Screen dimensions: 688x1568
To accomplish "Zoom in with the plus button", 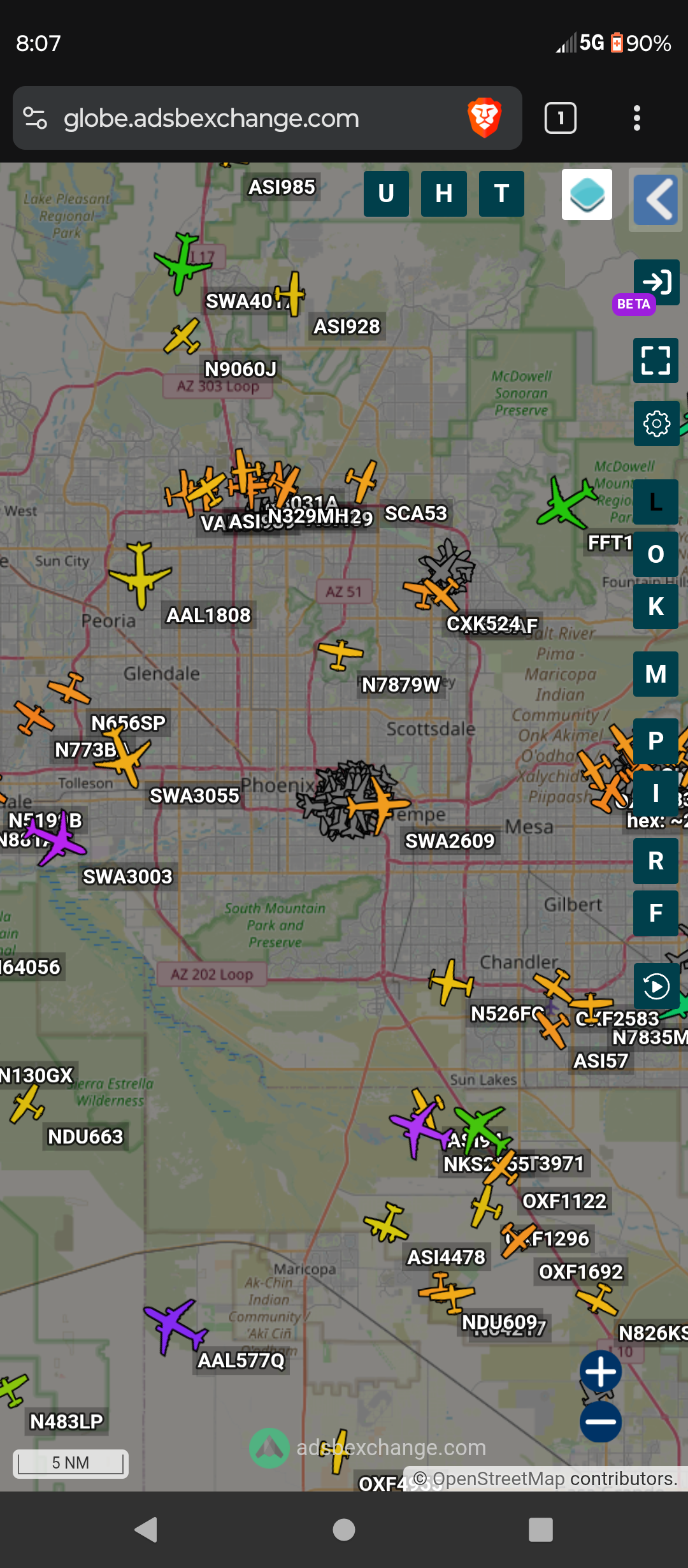I will click(601, 1372).
